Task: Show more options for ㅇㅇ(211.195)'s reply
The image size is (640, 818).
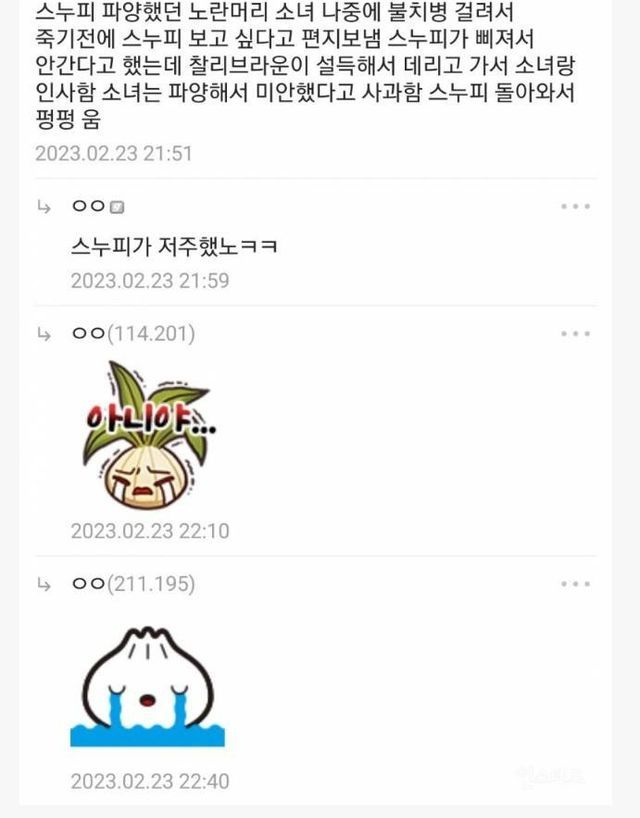Action: pos(575,584)
